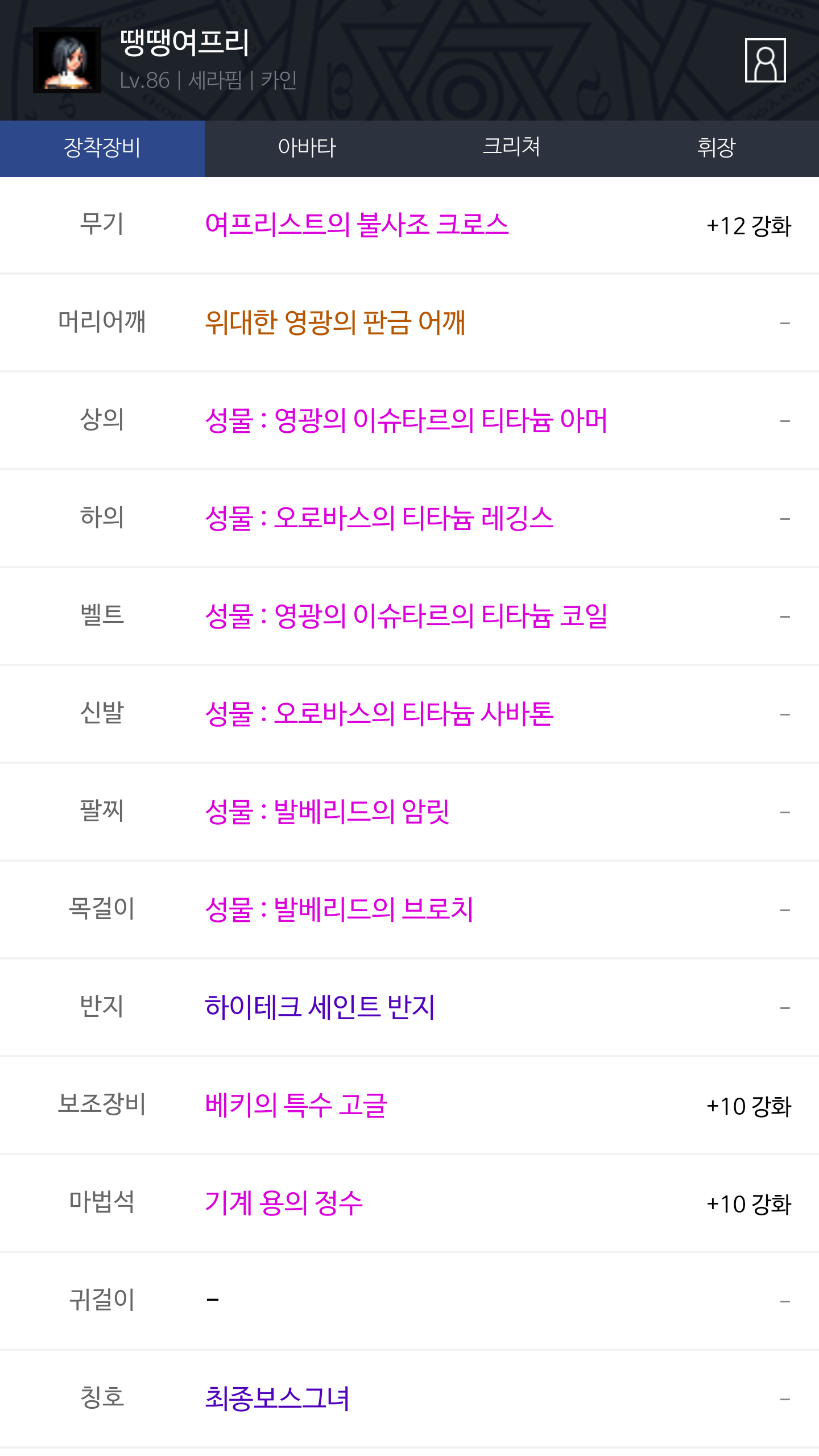Switch to the 크리쳐 tab
819x1456 pixels.
512,148
